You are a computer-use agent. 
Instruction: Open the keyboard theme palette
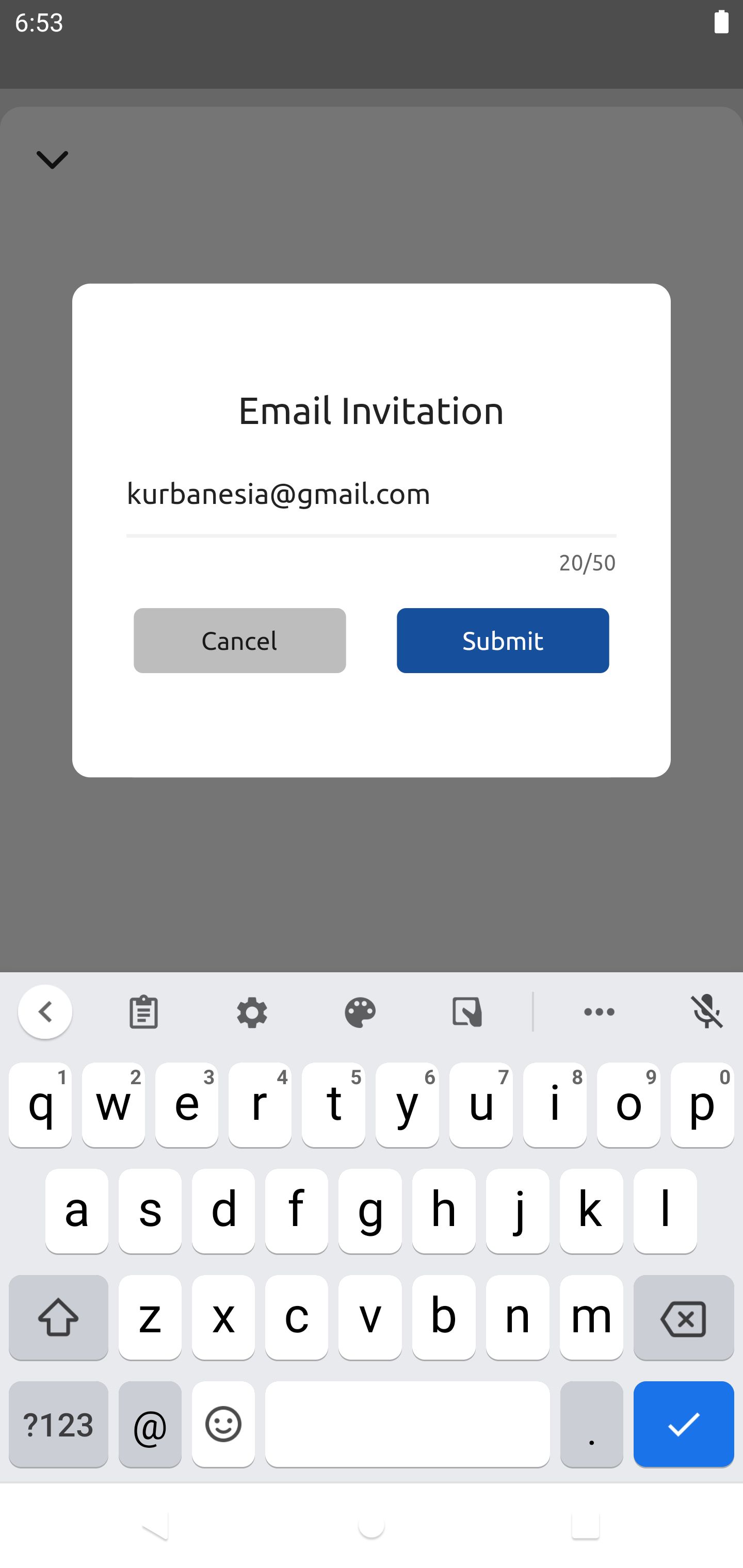(x=360, y=1012)
